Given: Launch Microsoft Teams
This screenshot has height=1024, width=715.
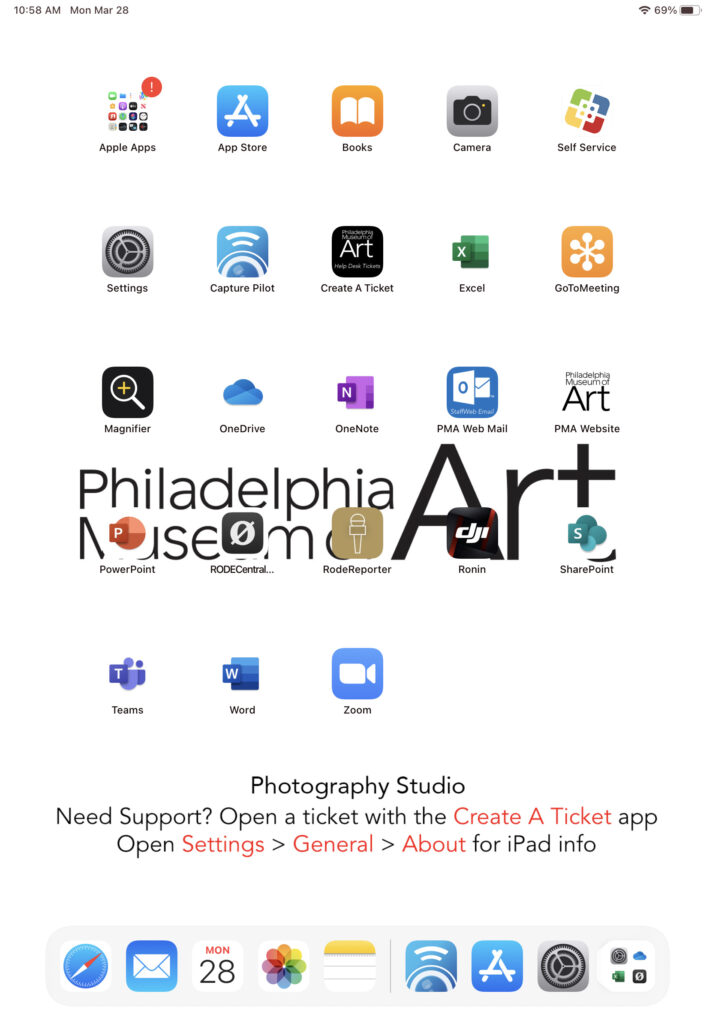Looking at the screenshot, I should 127,674.
